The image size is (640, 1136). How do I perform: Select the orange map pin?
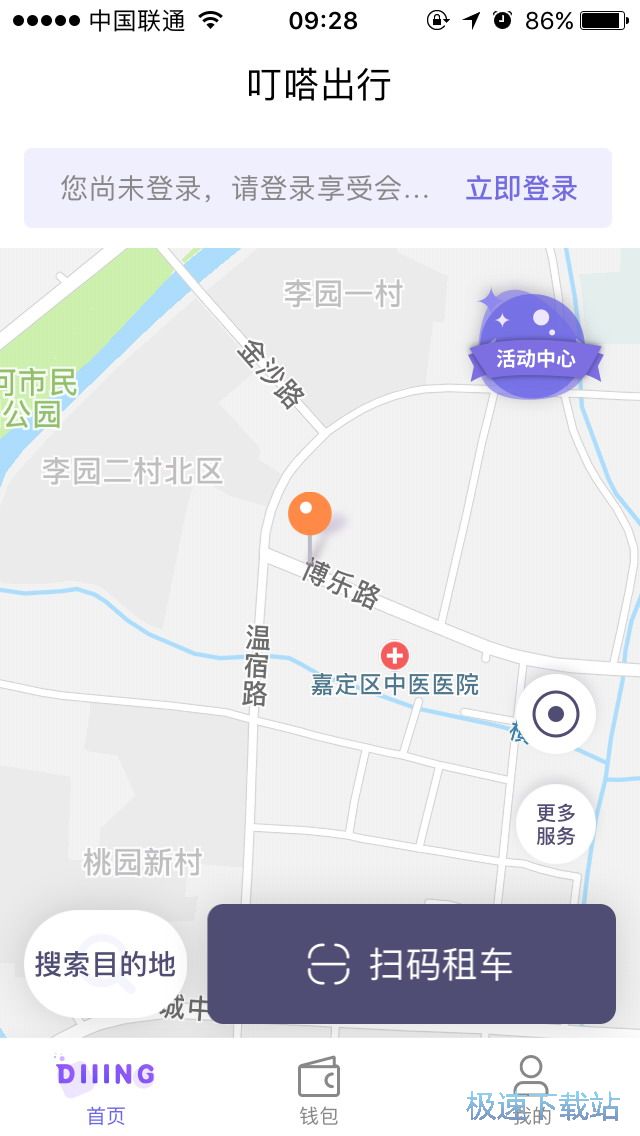point(310,515)
